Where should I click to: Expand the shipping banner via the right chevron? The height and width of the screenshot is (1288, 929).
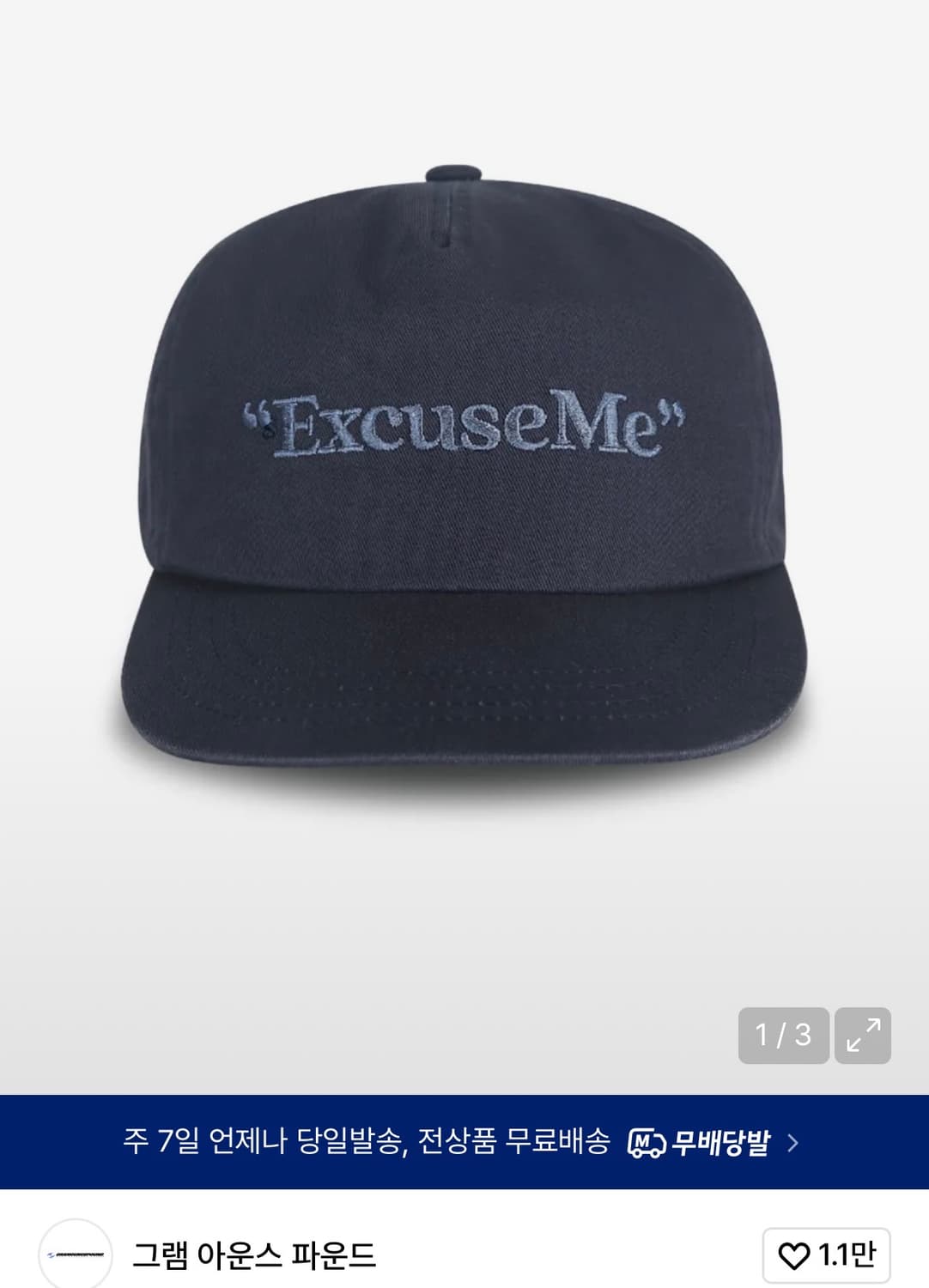tap(792, 1141)
